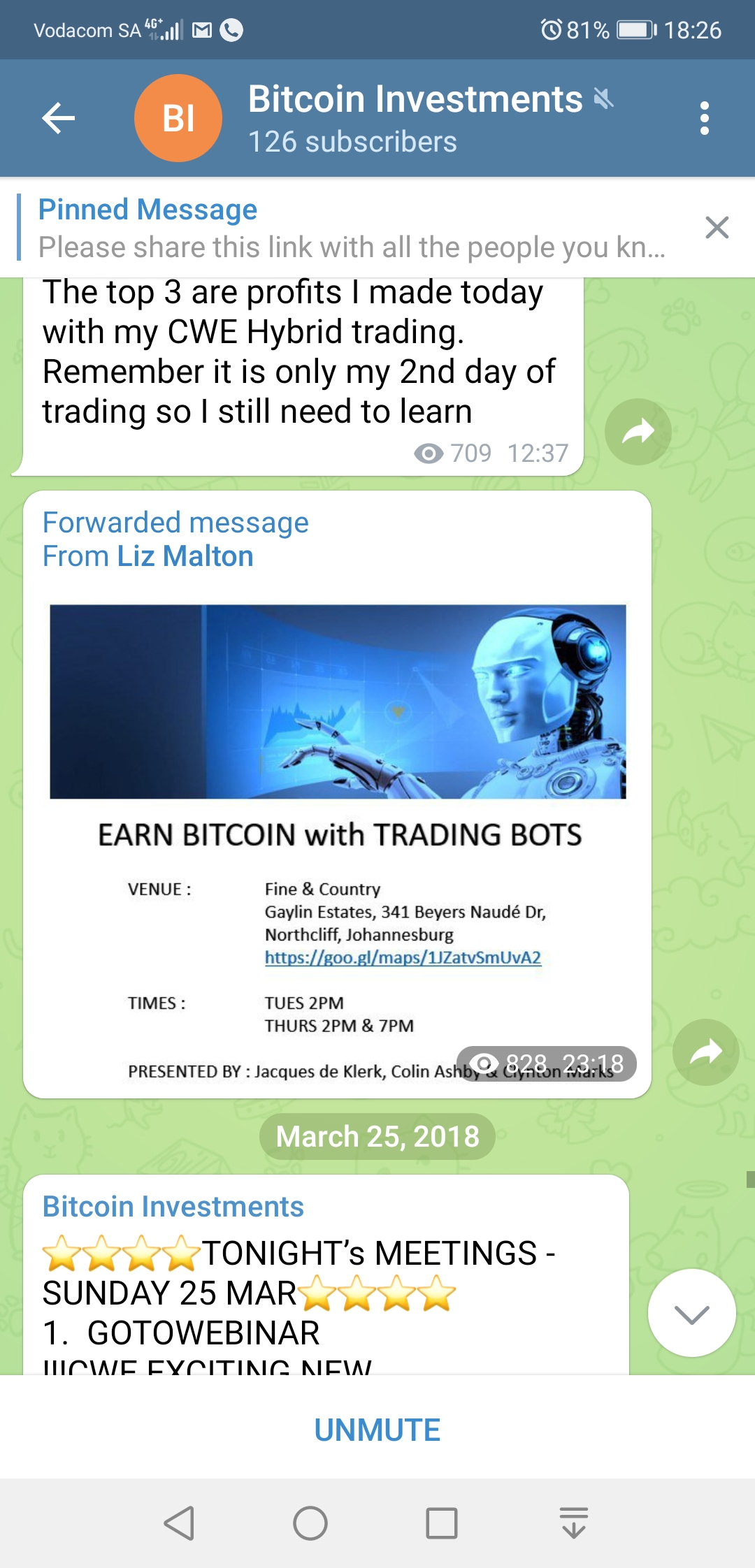755x1568 pixels.
Task: Open the channel overflow menu
Action: (x=704, y=117)
